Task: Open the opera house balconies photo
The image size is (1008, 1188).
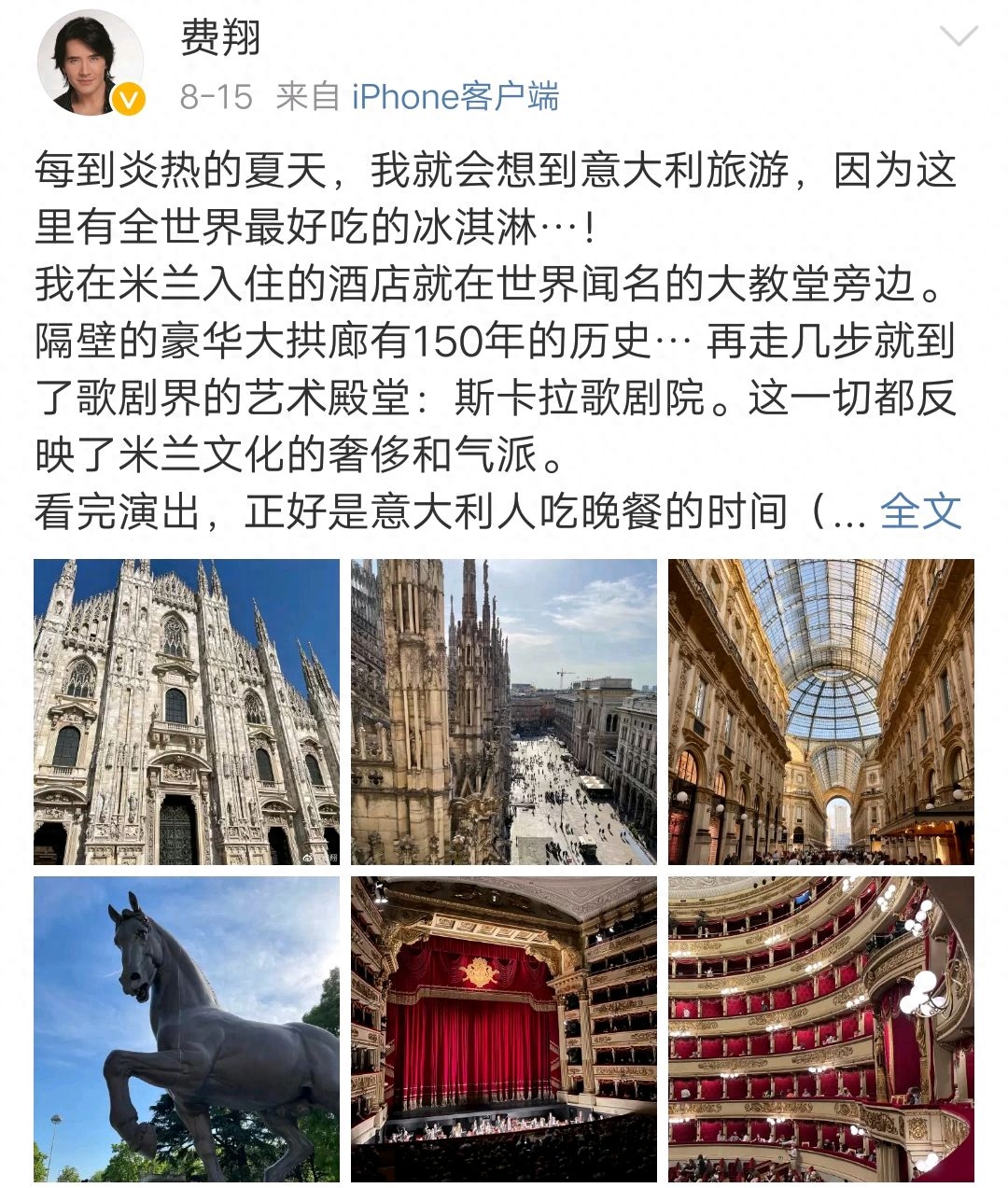Action: (820, 1028)
